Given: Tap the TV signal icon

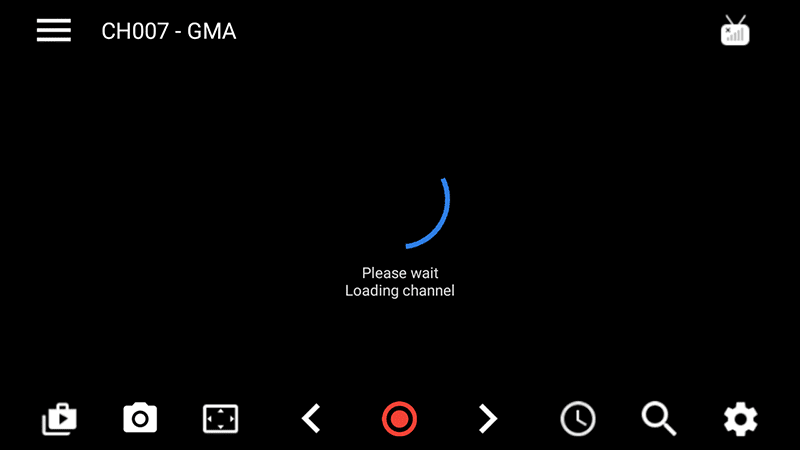Looking at the screenshot, I should coord(735,30).
